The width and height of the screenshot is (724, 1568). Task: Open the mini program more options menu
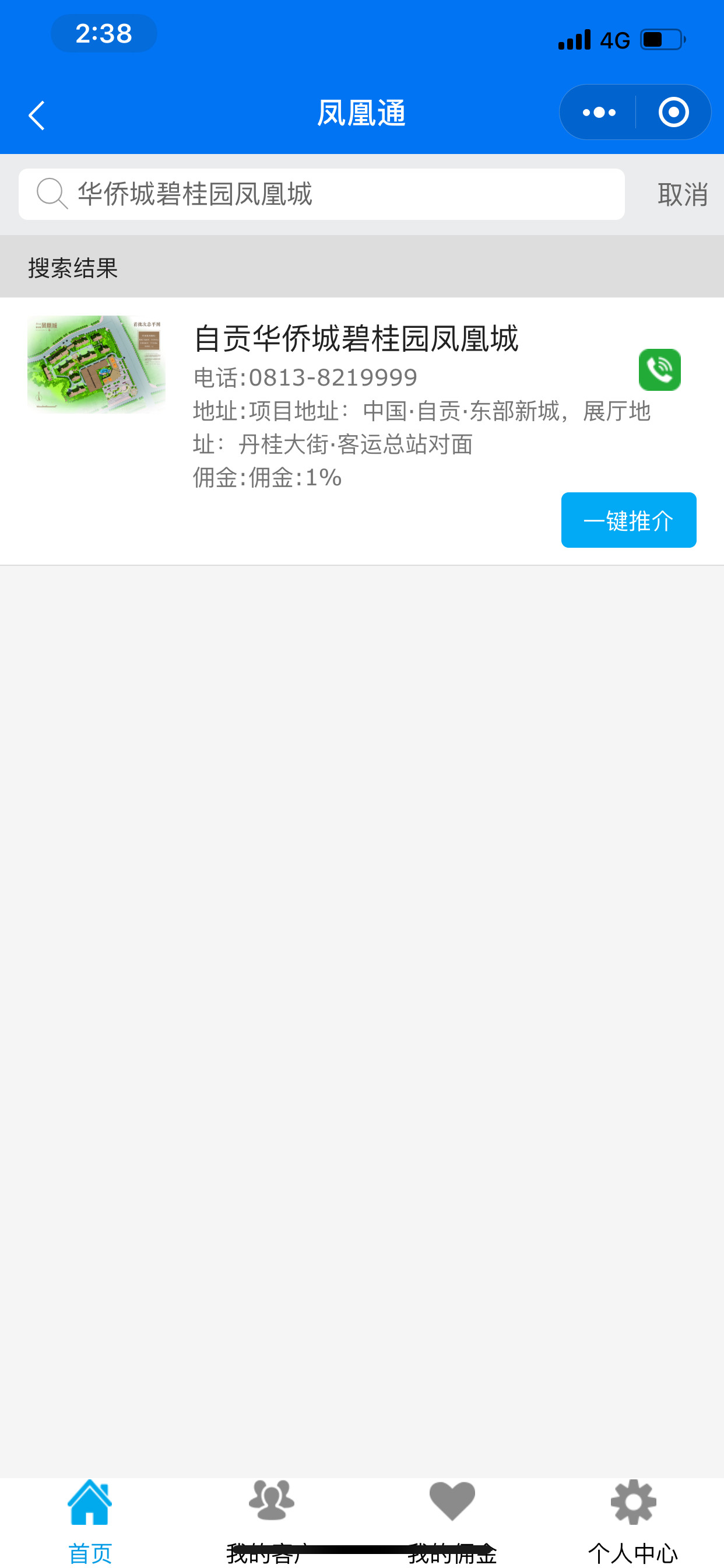tap(599, 113)
